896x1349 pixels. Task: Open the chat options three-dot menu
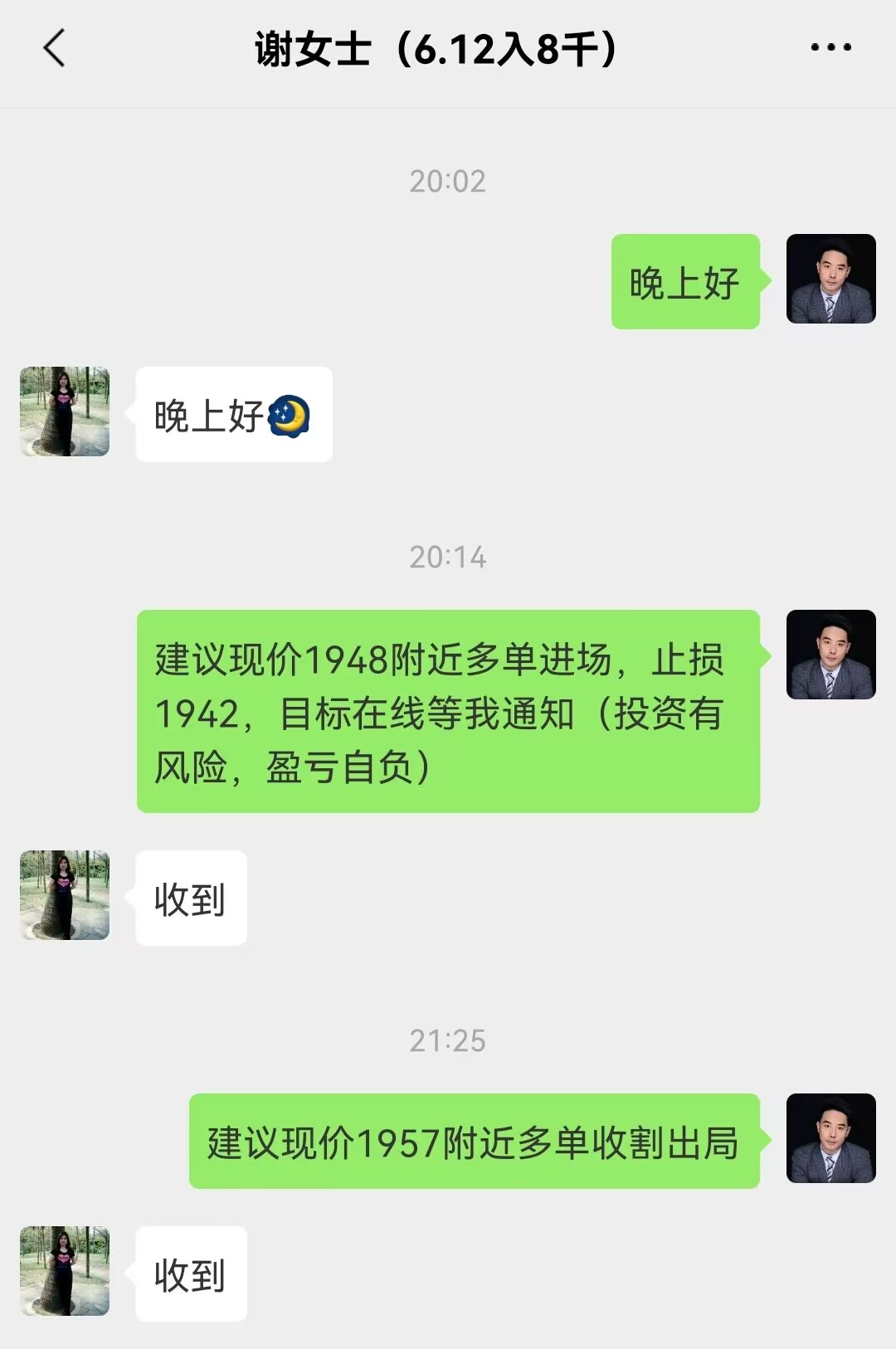tap(830, 48)
